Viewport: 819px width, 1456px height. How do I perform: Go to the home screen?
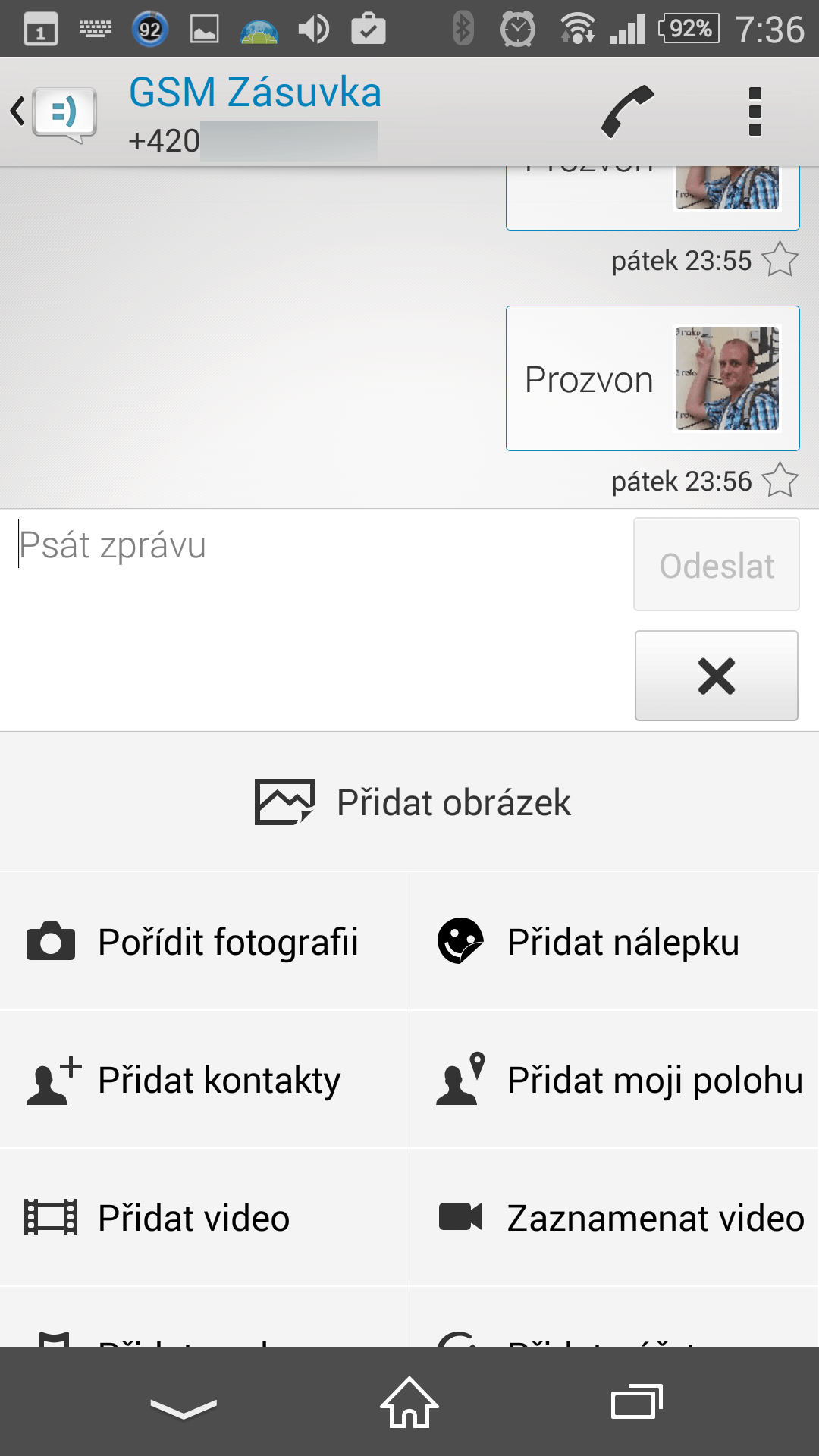[409, 1402]
